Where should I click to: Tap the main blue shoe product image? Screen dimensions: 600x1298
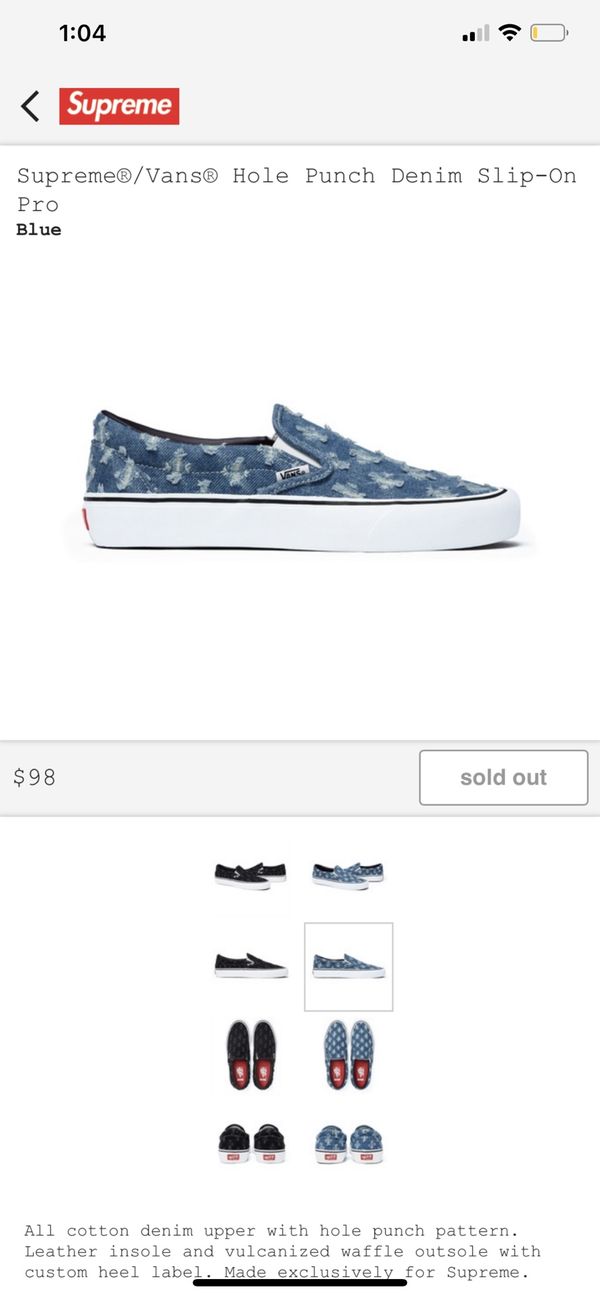pos(302,477)
